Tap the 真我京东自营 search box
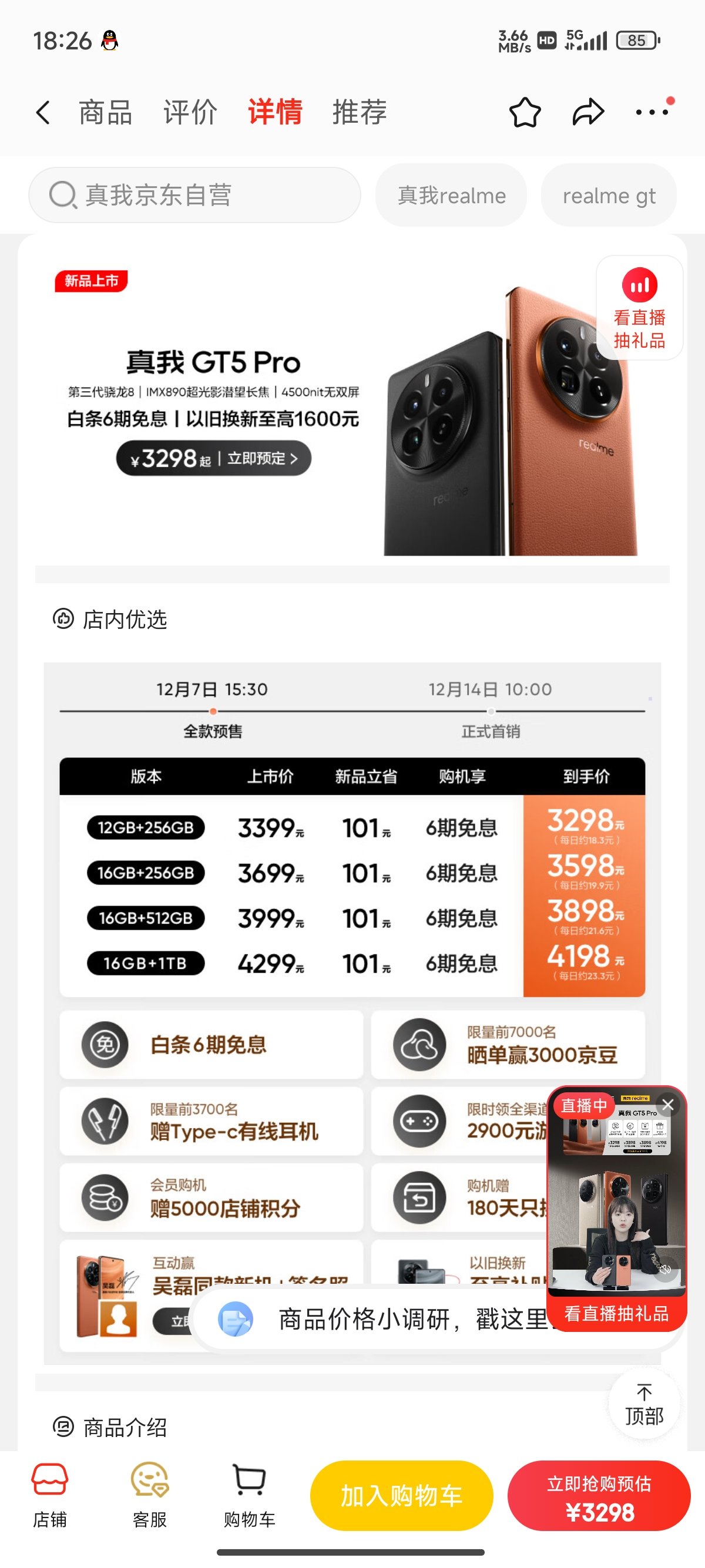Image resolution: width=705 pixels, height=1568 pixels. (195, 196)
